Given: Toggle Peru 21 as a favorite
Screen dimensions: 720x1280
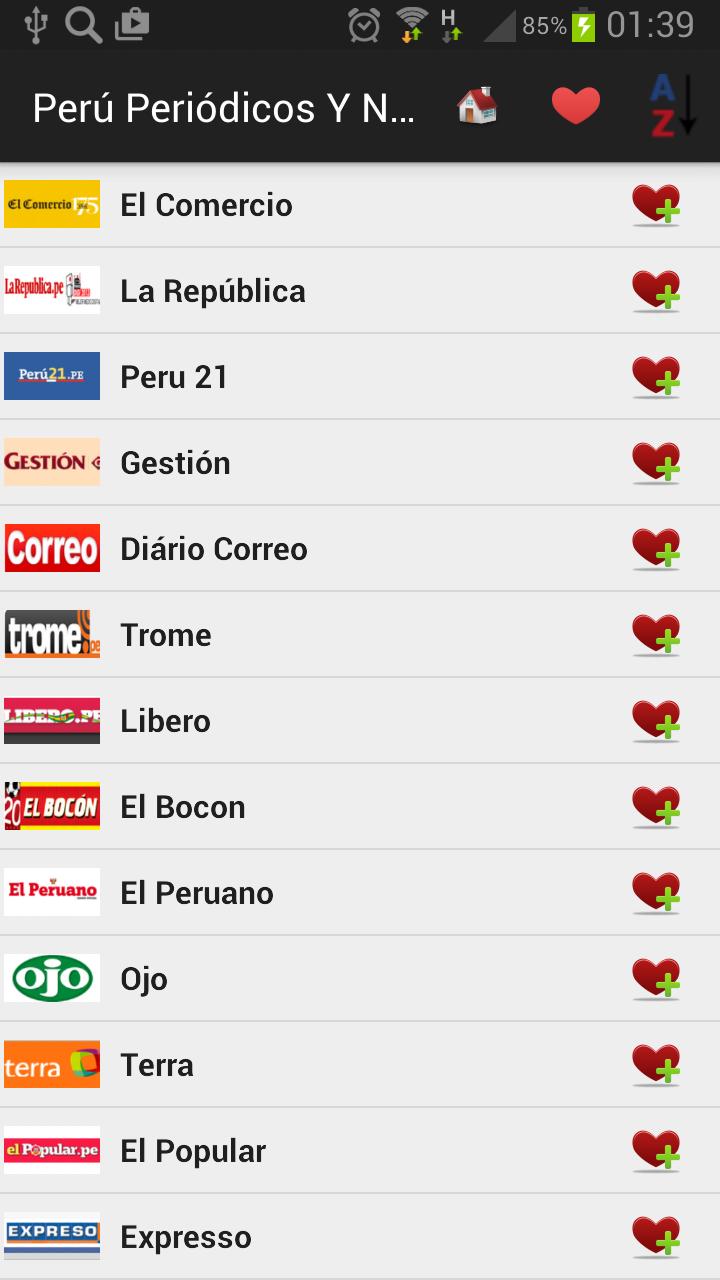Looking at the screenshot, I should click(x=656, y=376).
